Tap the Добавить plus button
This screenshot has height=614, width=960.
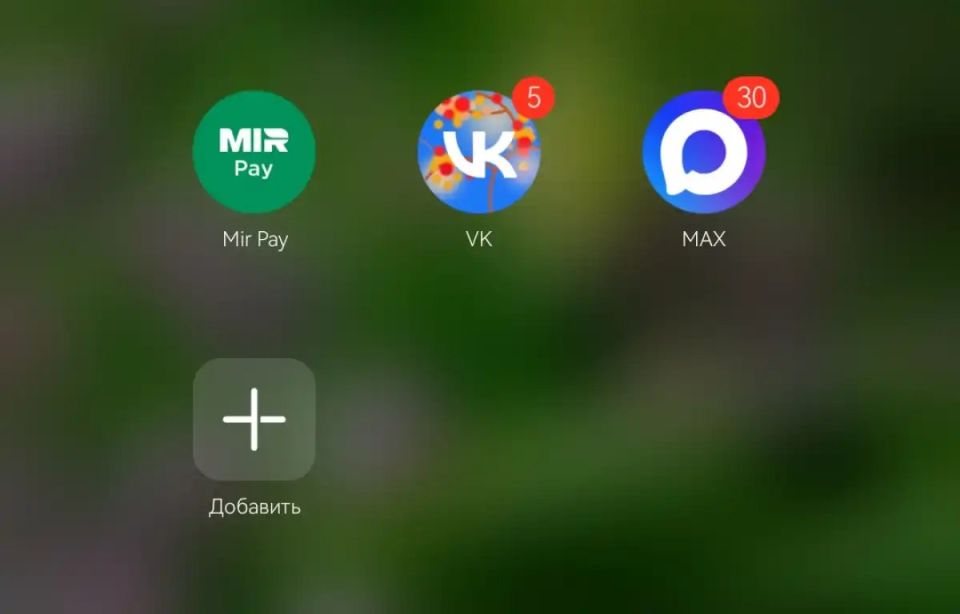[x=254, y=419]
